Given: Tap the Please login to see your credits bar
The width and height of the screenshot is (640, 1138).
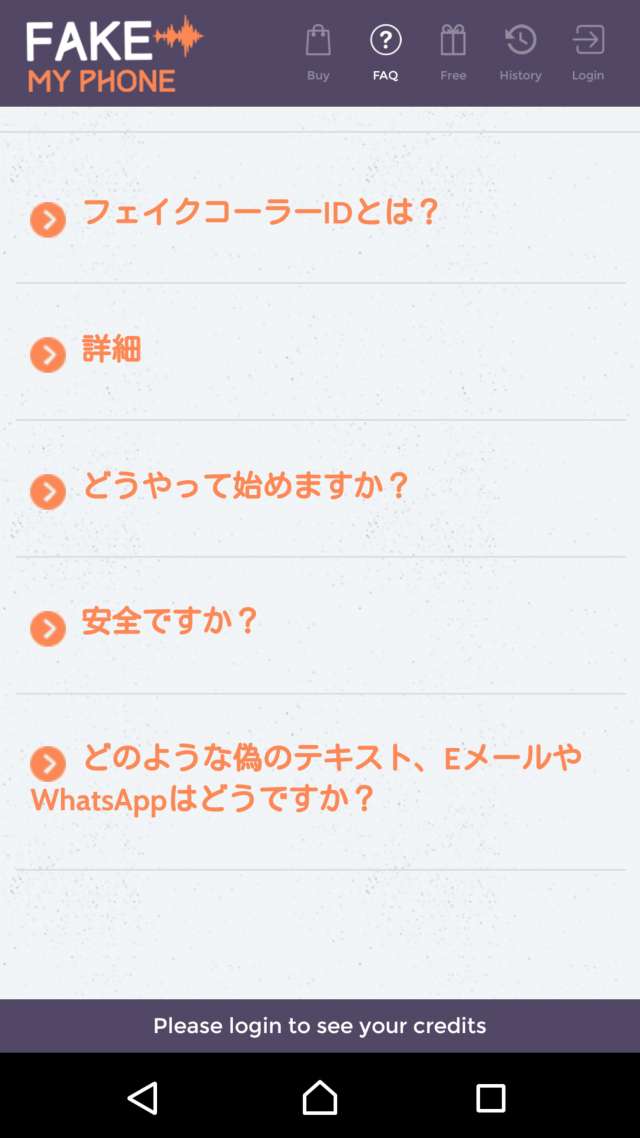Looking at the screenshot, I should coord(320,1026).
